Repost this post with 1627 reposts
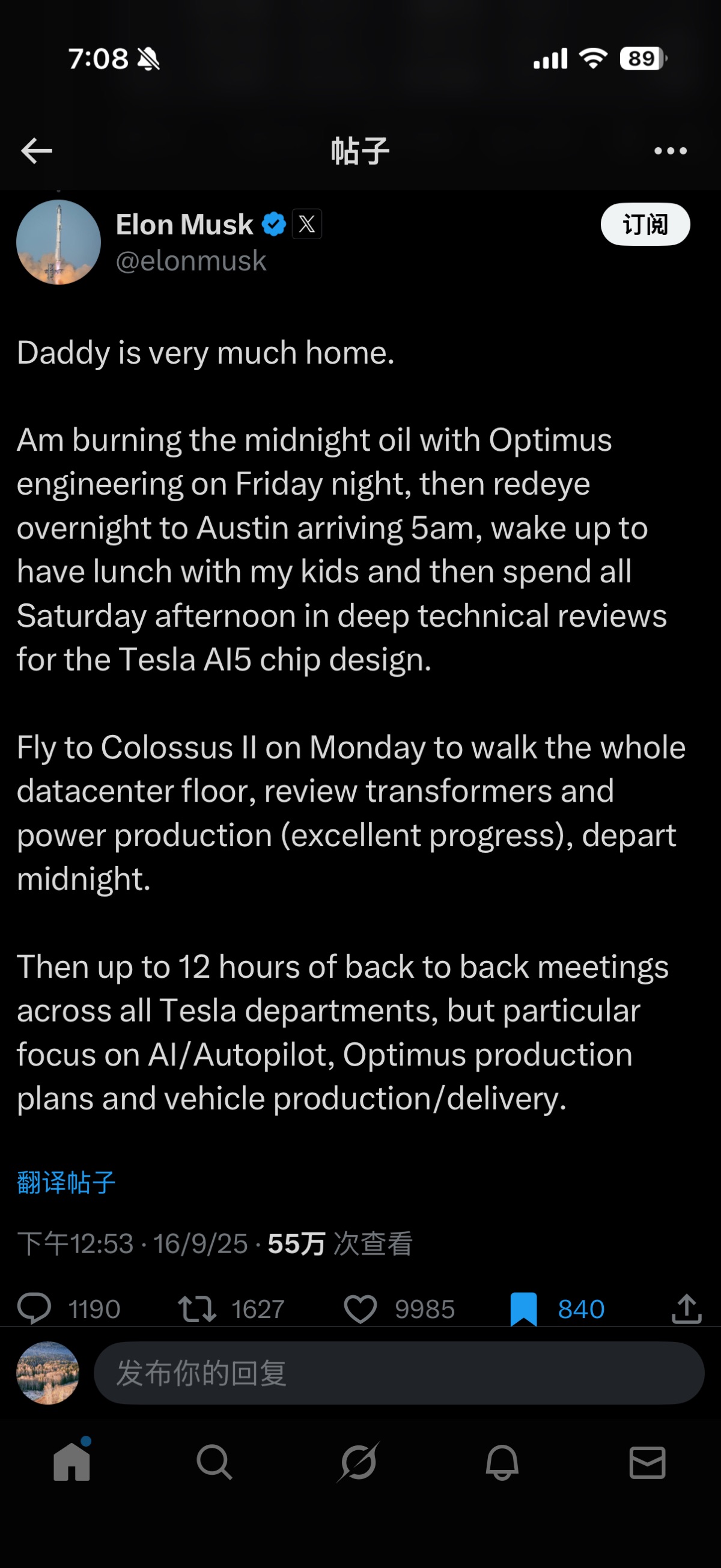 [x=197, y=1308]
